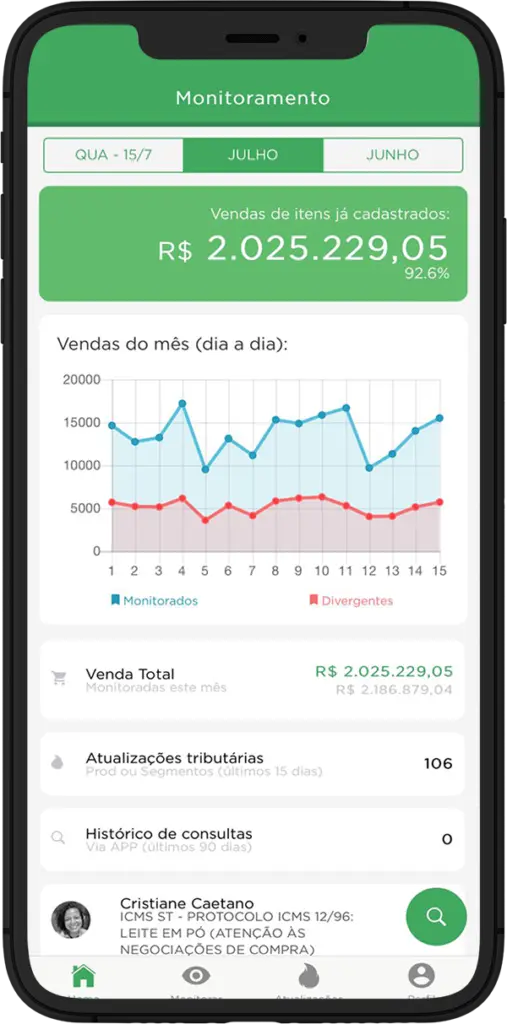Open the profile tab with person icon

tap(421, 978)
